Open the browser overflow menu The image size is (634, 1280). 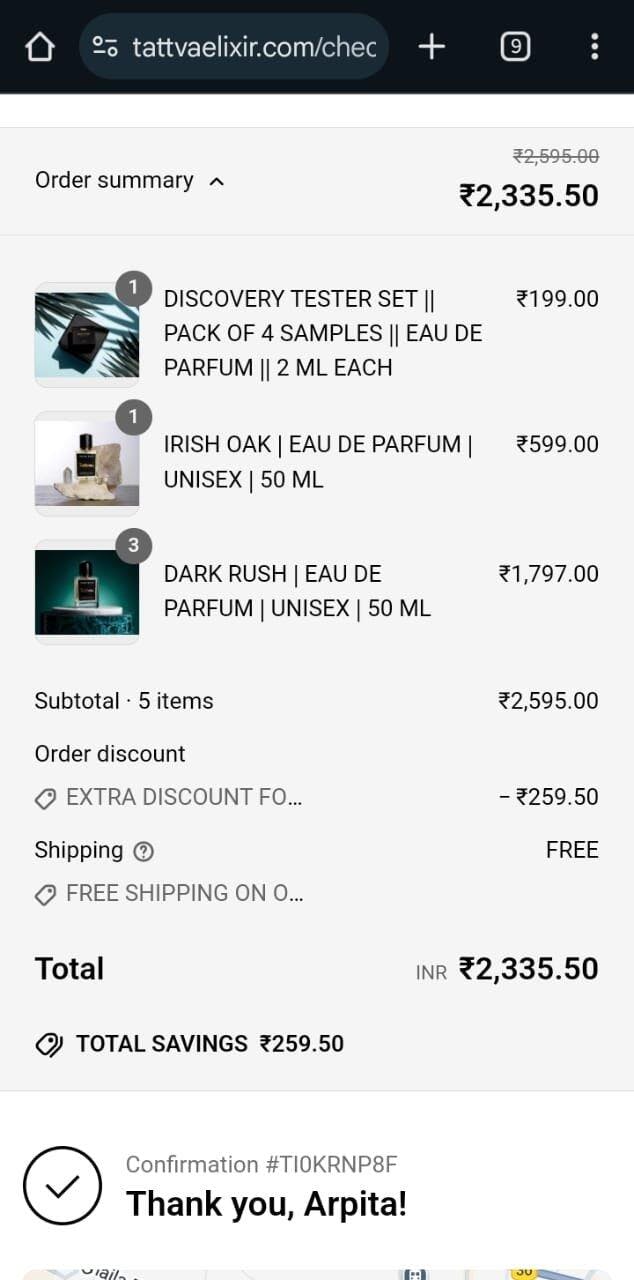[x=594, y=47]
